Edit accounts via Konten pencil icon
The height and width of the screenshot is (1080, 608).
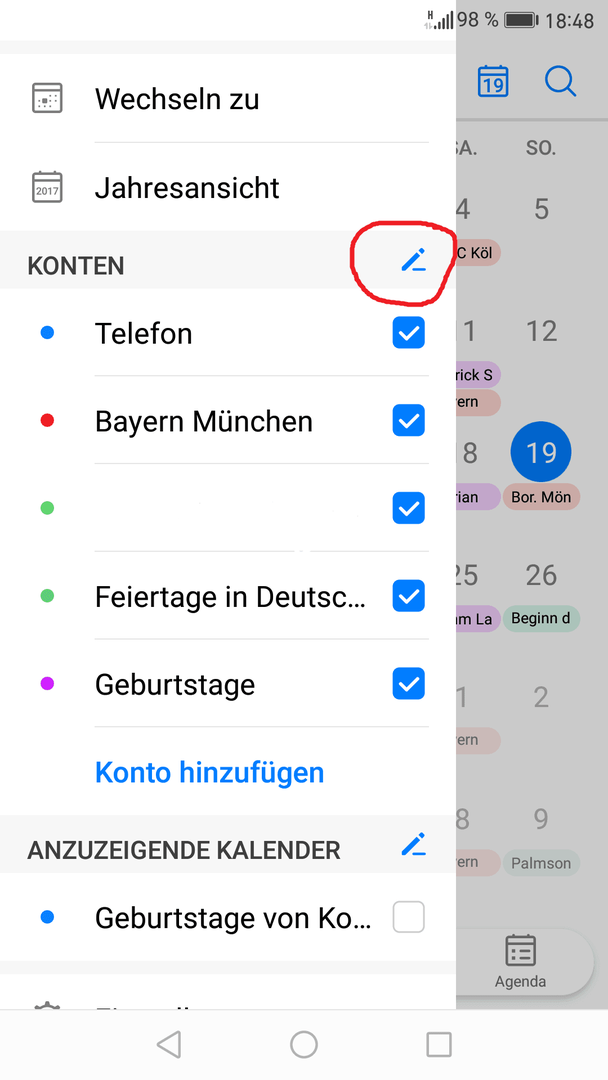(413, 260)
